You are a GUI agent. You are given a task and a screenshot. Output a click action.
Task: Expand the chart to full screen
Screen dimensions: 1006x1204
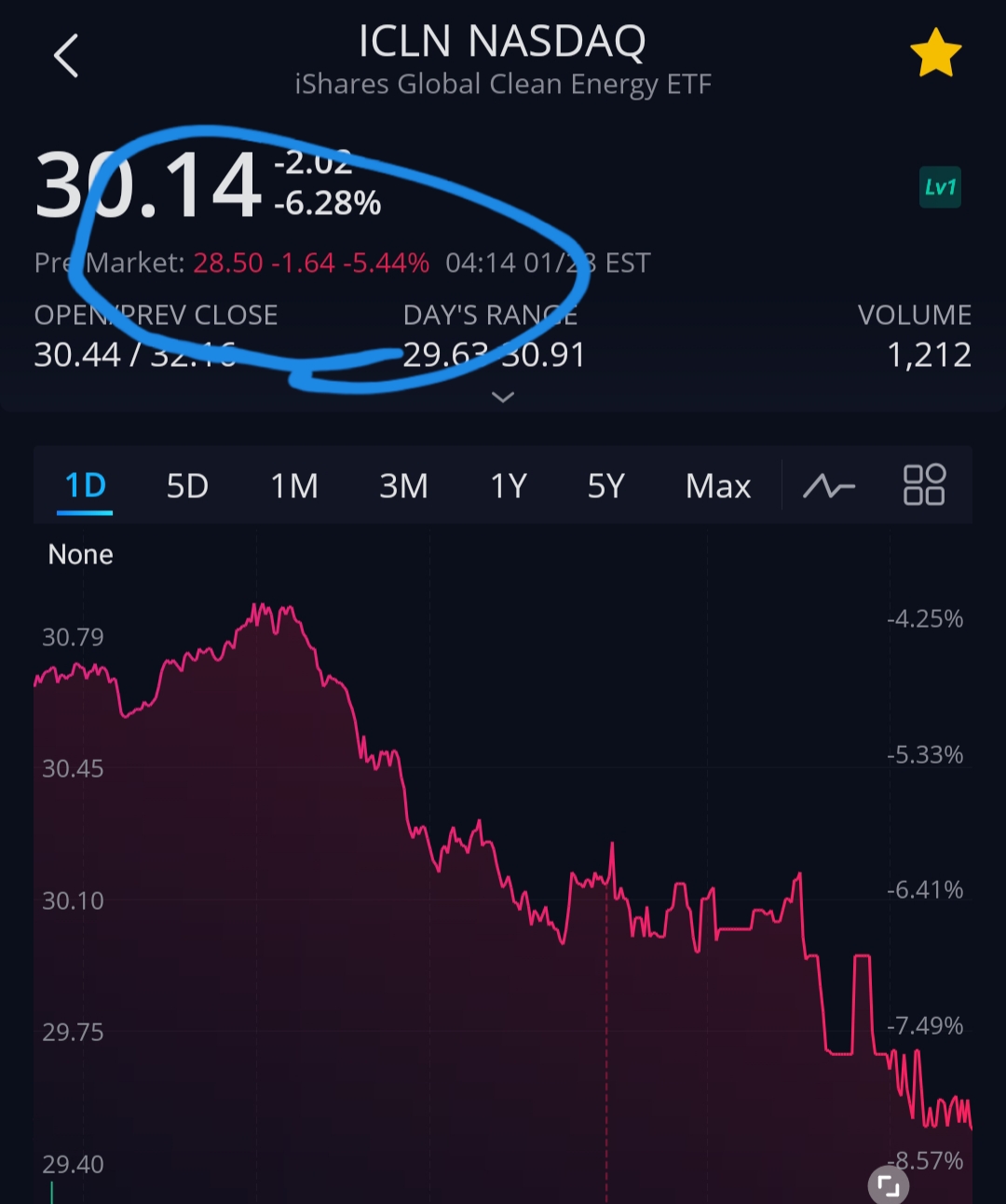(x=889, y=1185)
